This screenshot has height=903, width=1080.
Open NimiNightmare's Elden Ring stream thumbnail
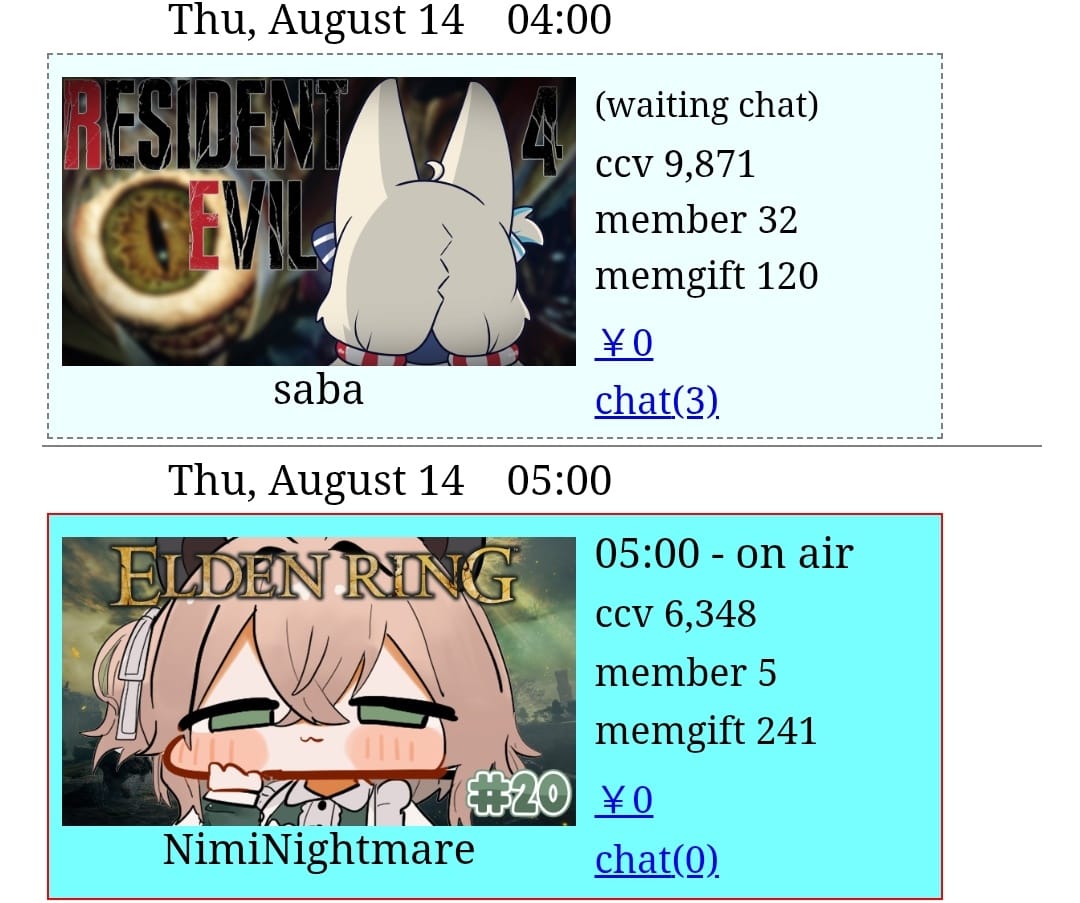318,681
